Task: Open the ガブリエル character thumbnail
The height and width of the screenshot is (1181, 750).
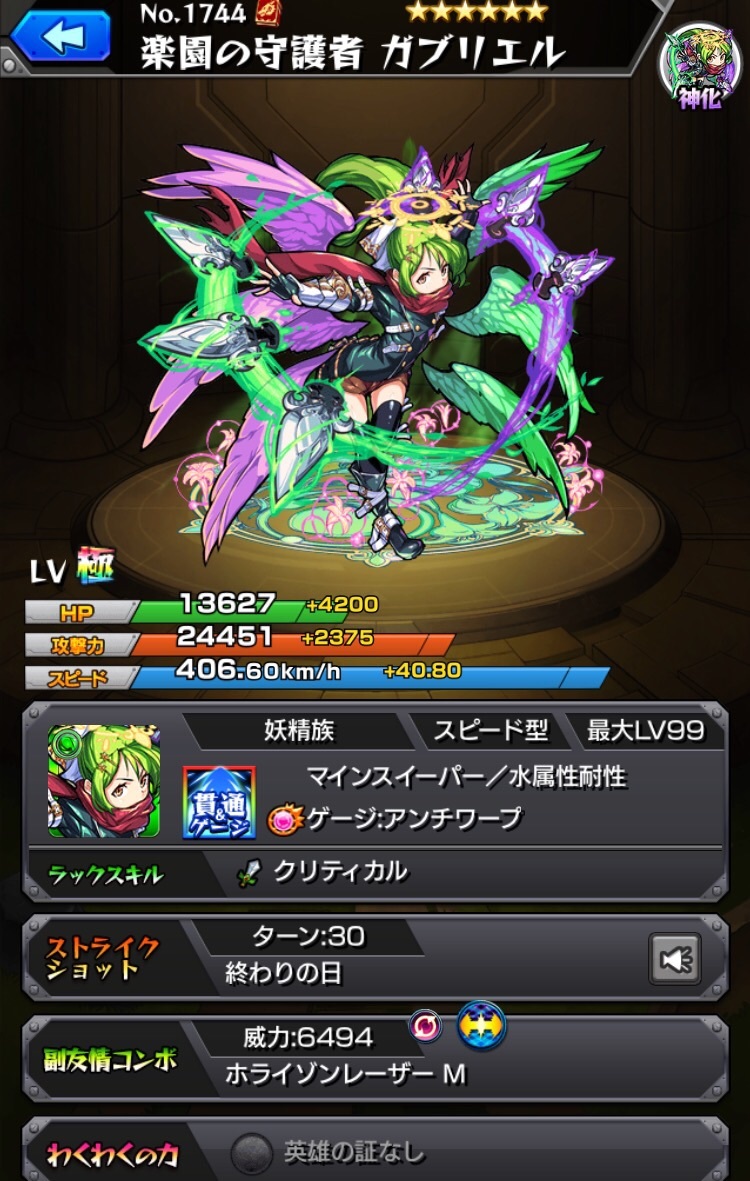Action: [x=103, y=781]
